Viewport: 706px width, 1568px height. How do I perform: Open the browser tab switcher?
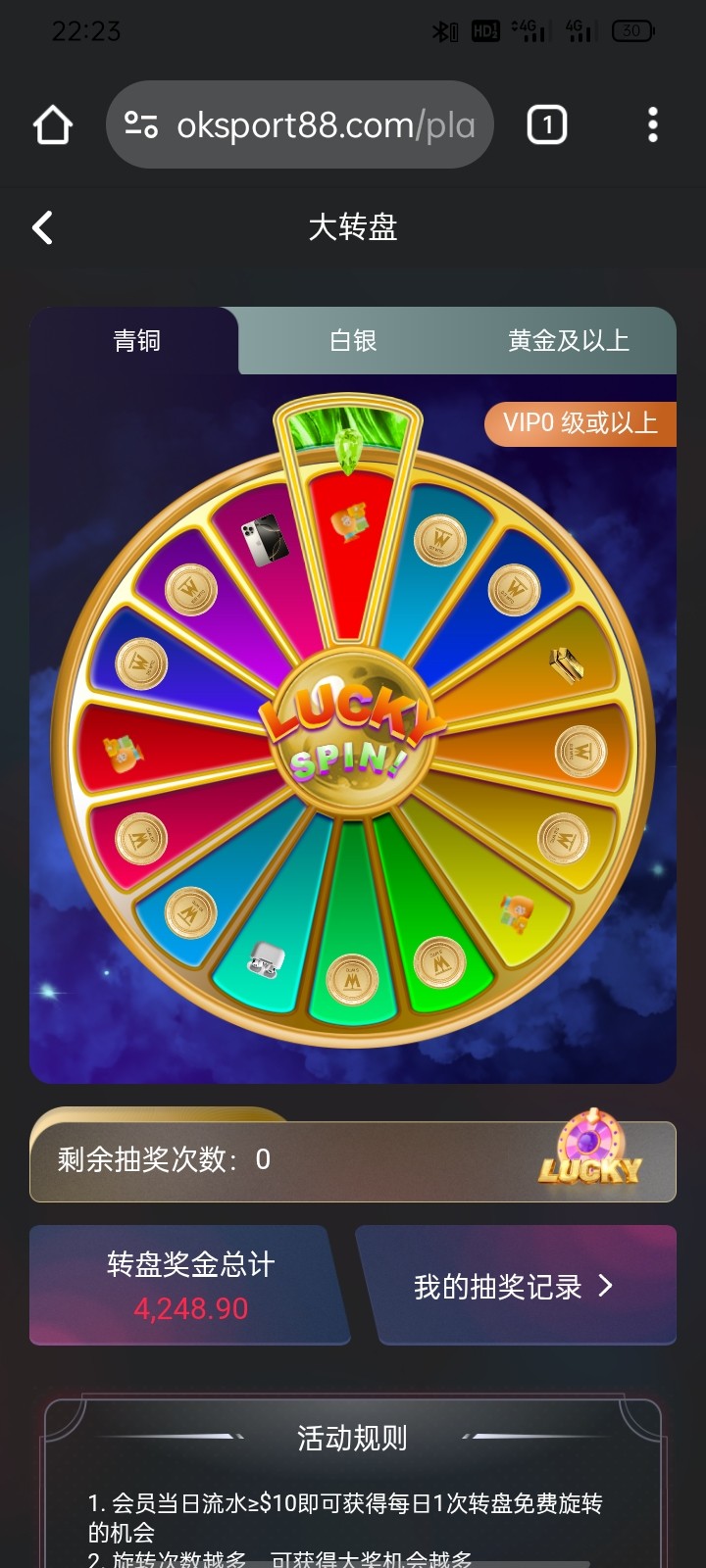coord(547,125)
